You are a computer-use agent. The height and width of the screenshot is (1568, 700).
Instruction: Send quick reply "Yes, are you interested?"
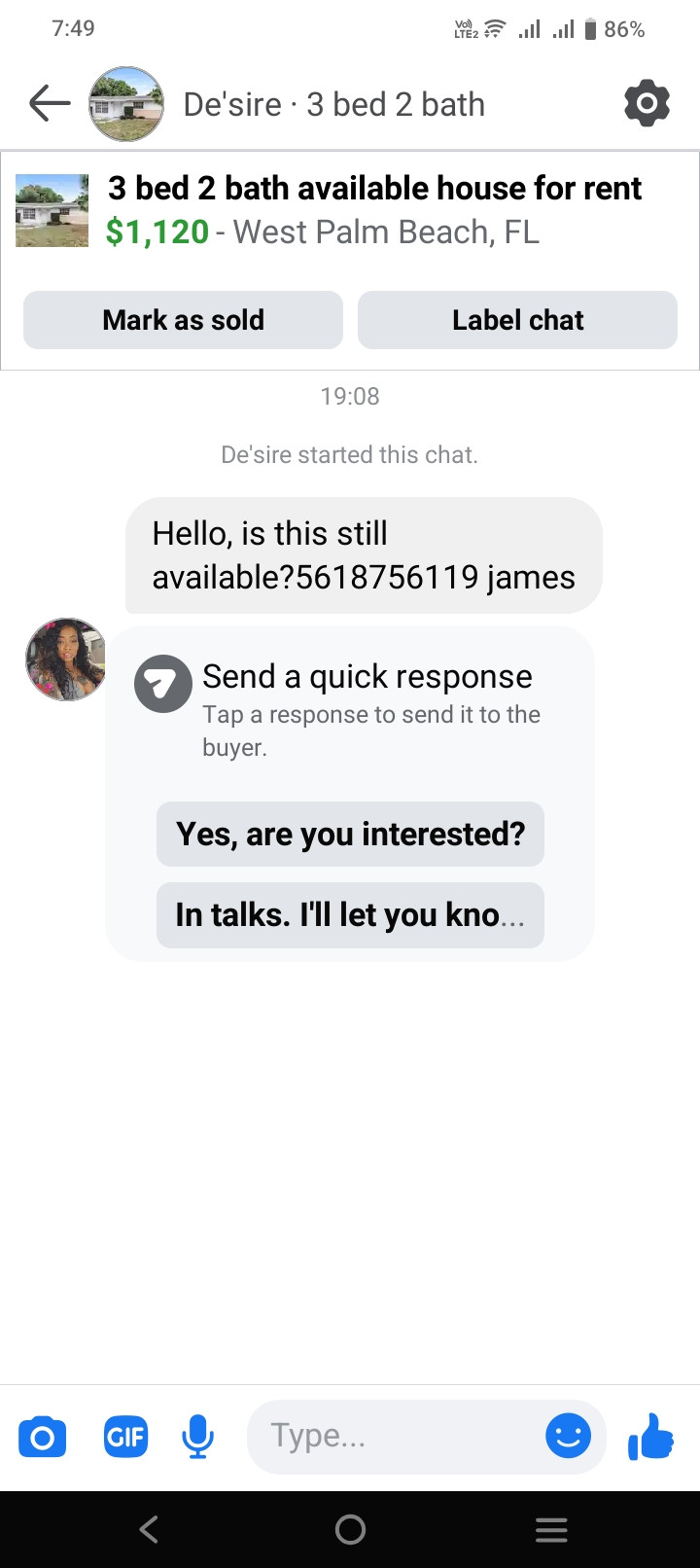(350, 834)
